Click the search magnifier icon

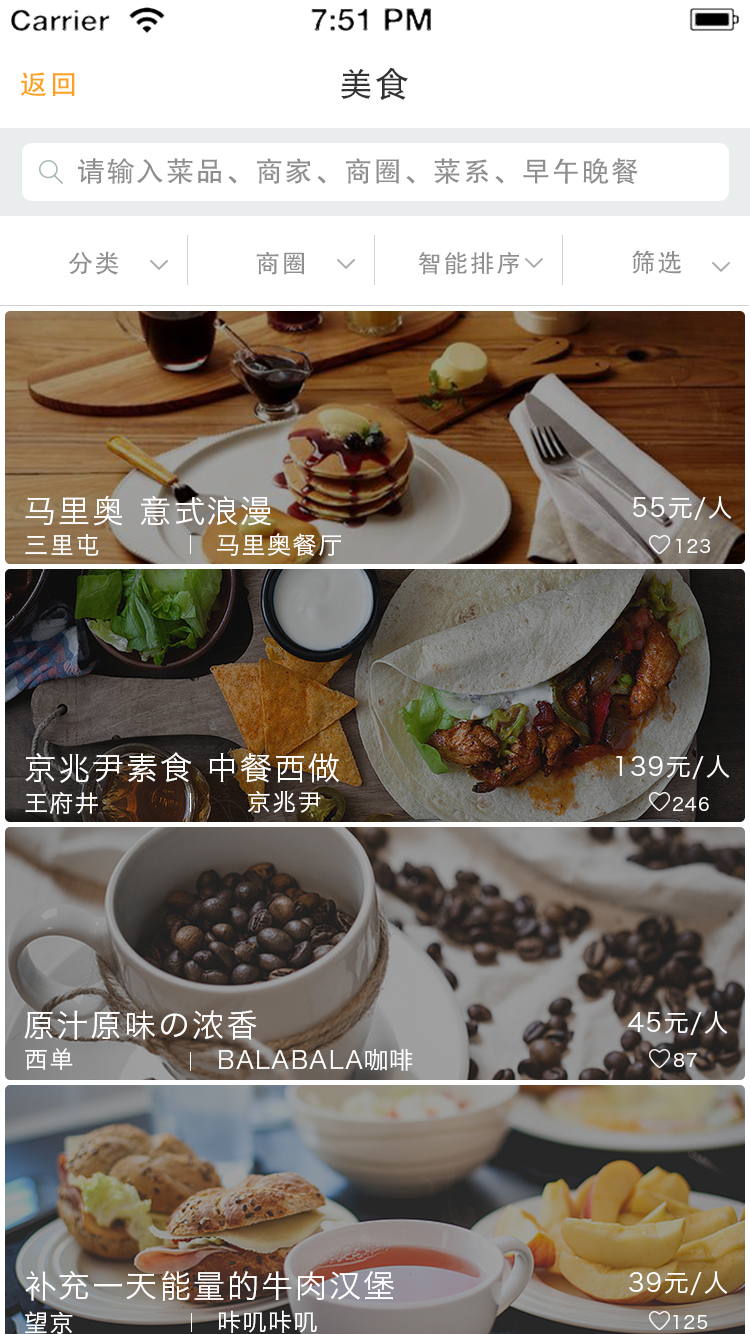(x=50, y=171)
